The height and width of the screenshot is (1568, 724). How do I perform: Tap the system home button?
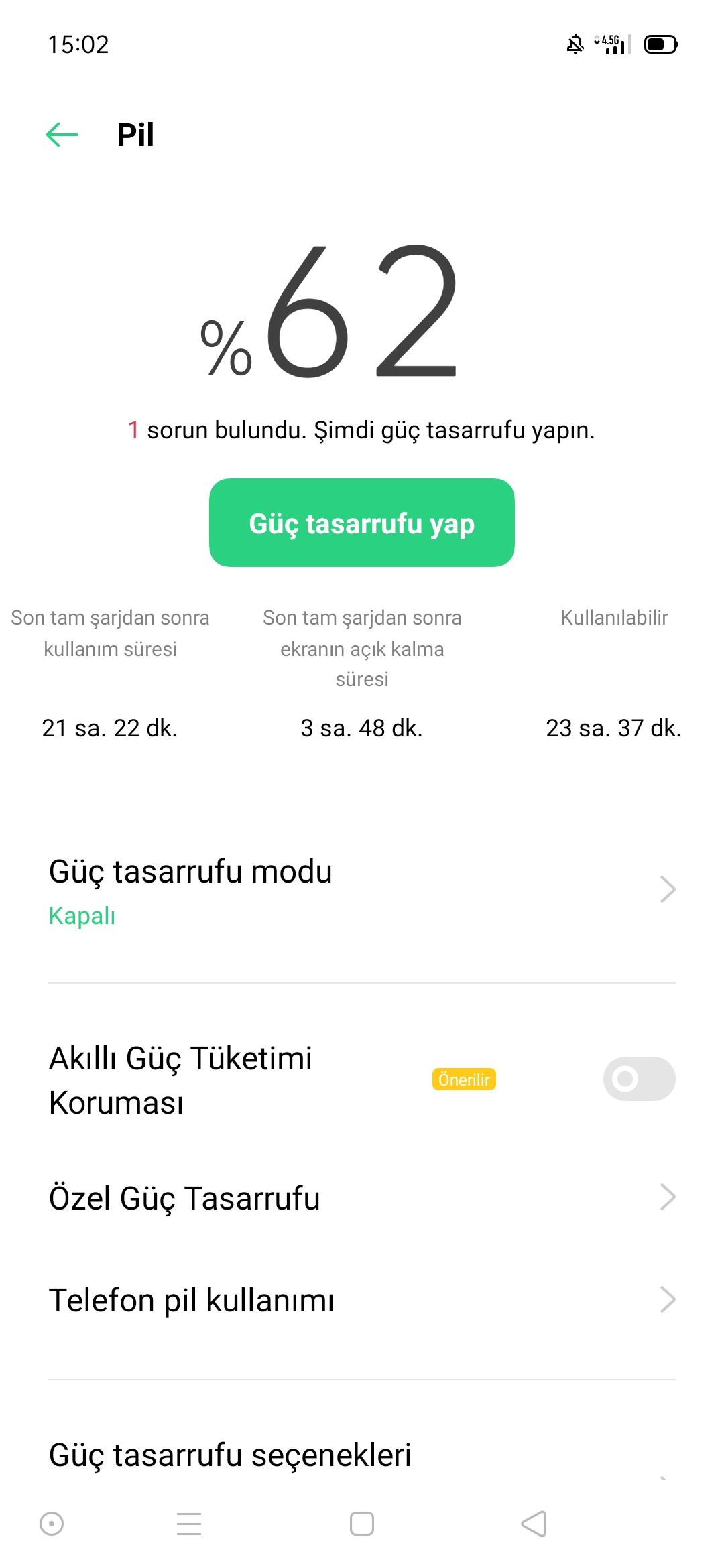tap(362, 1524)
